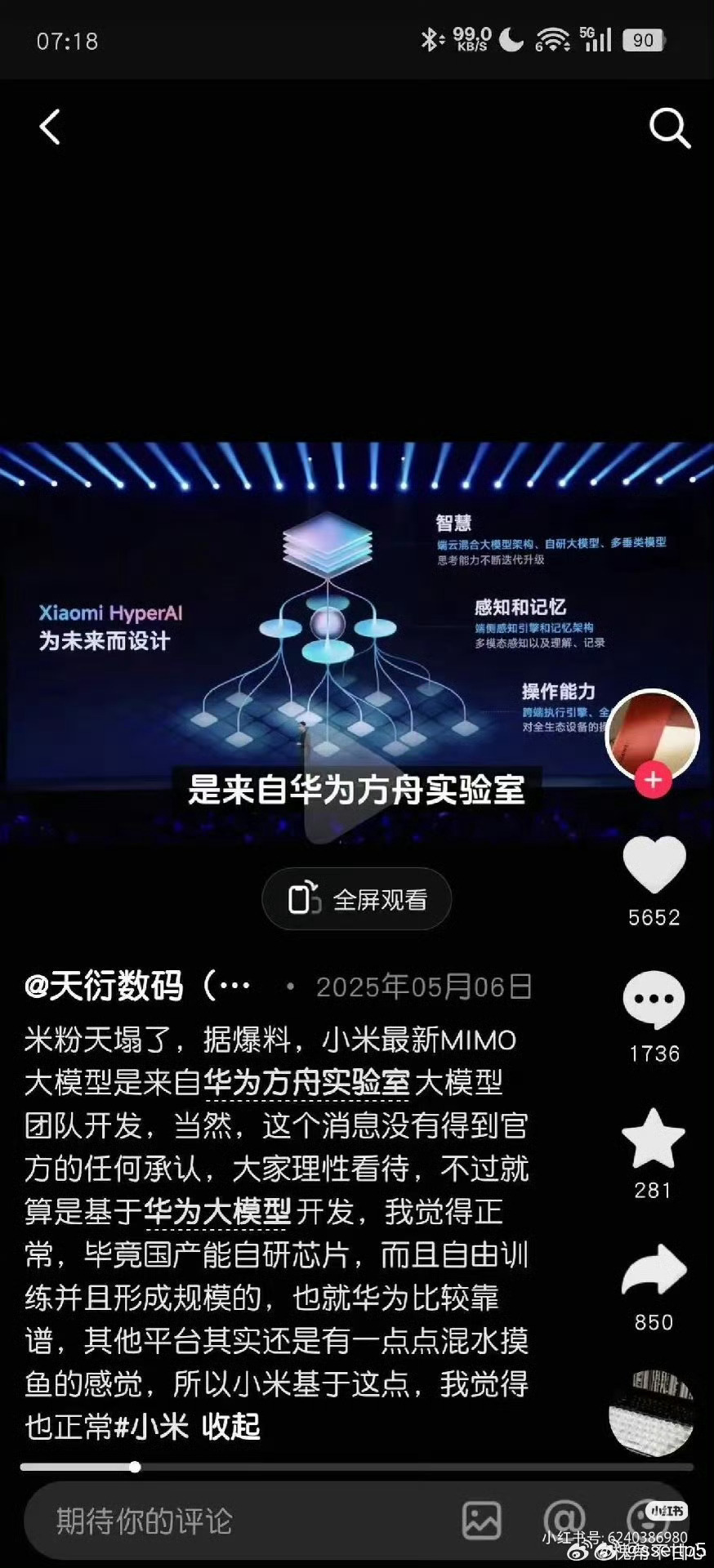Follow the creator via the red plus

[652, 780]
